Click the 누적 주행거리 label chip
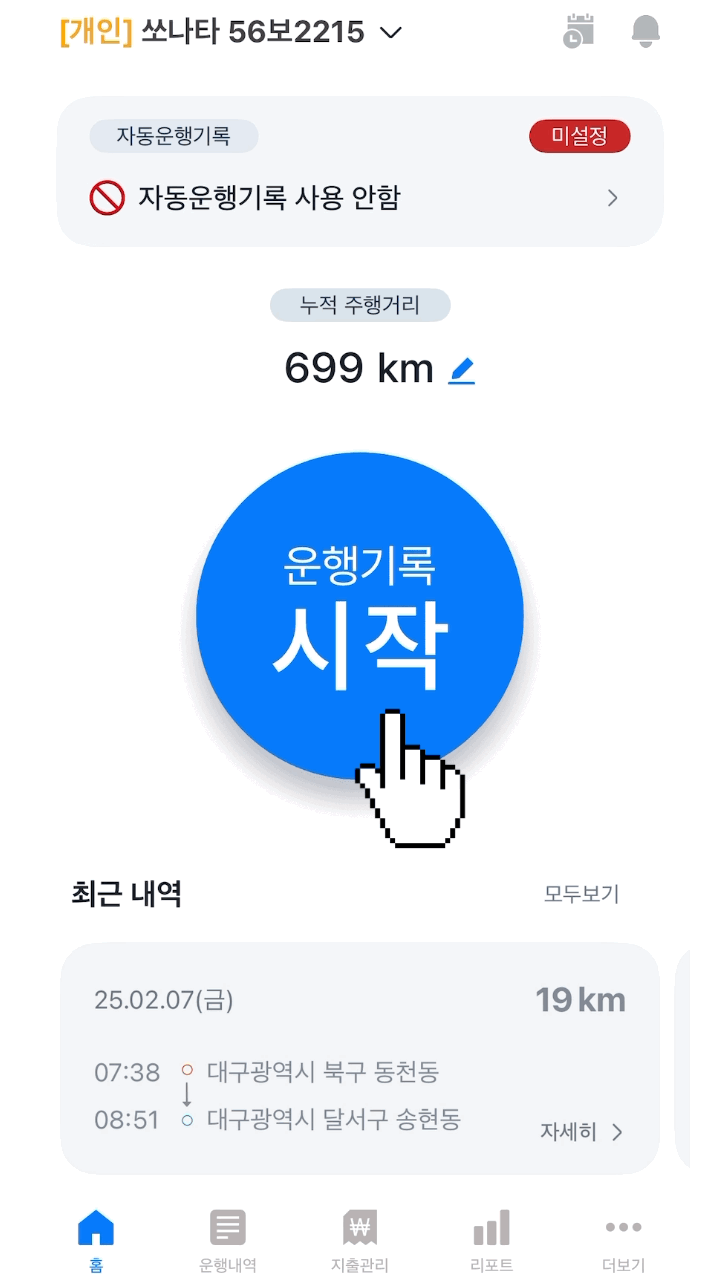Viewport: 720px width, 1280px height. 359,305
